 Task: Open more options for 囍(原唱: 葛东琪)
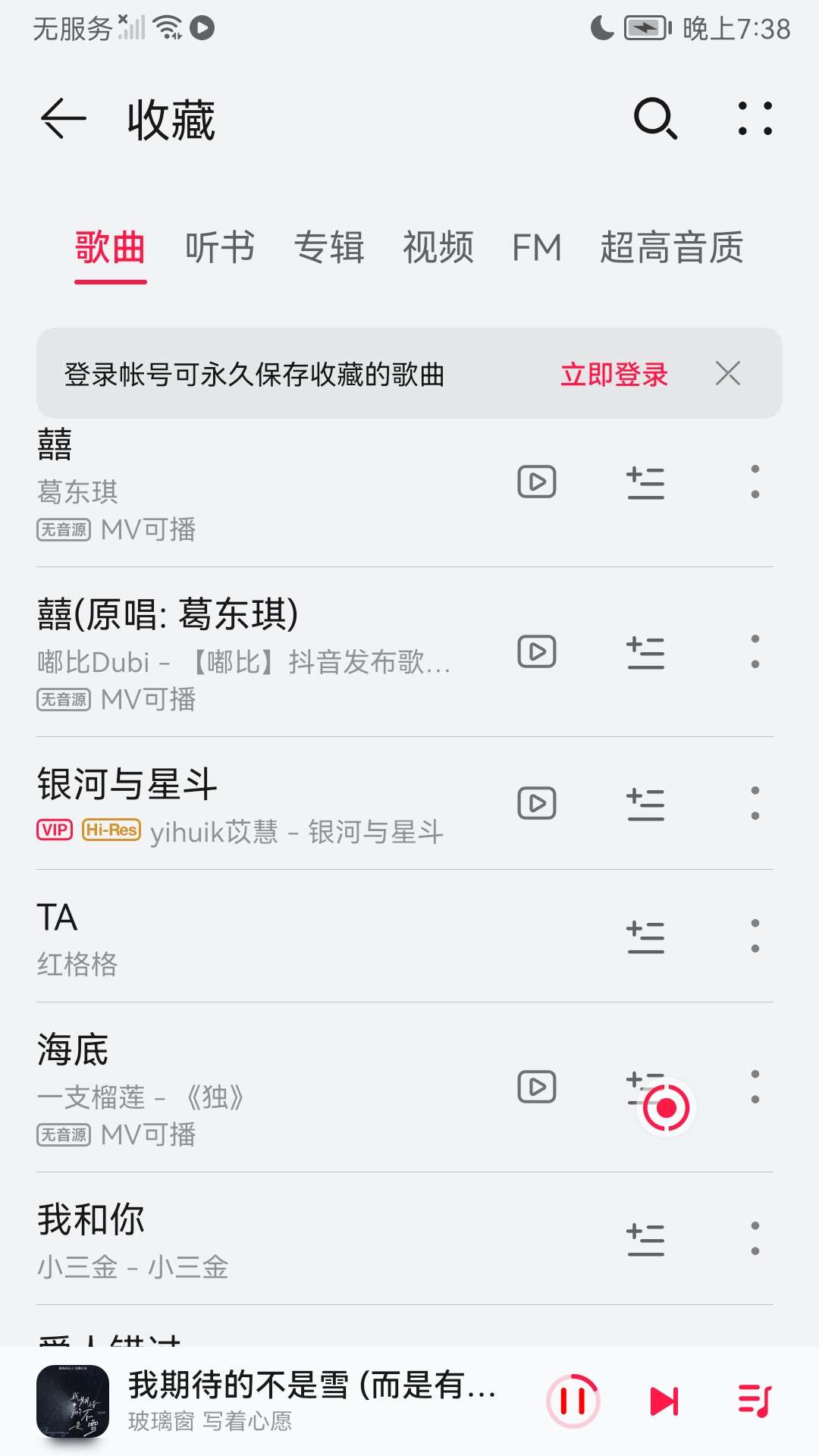pos(755,651)
